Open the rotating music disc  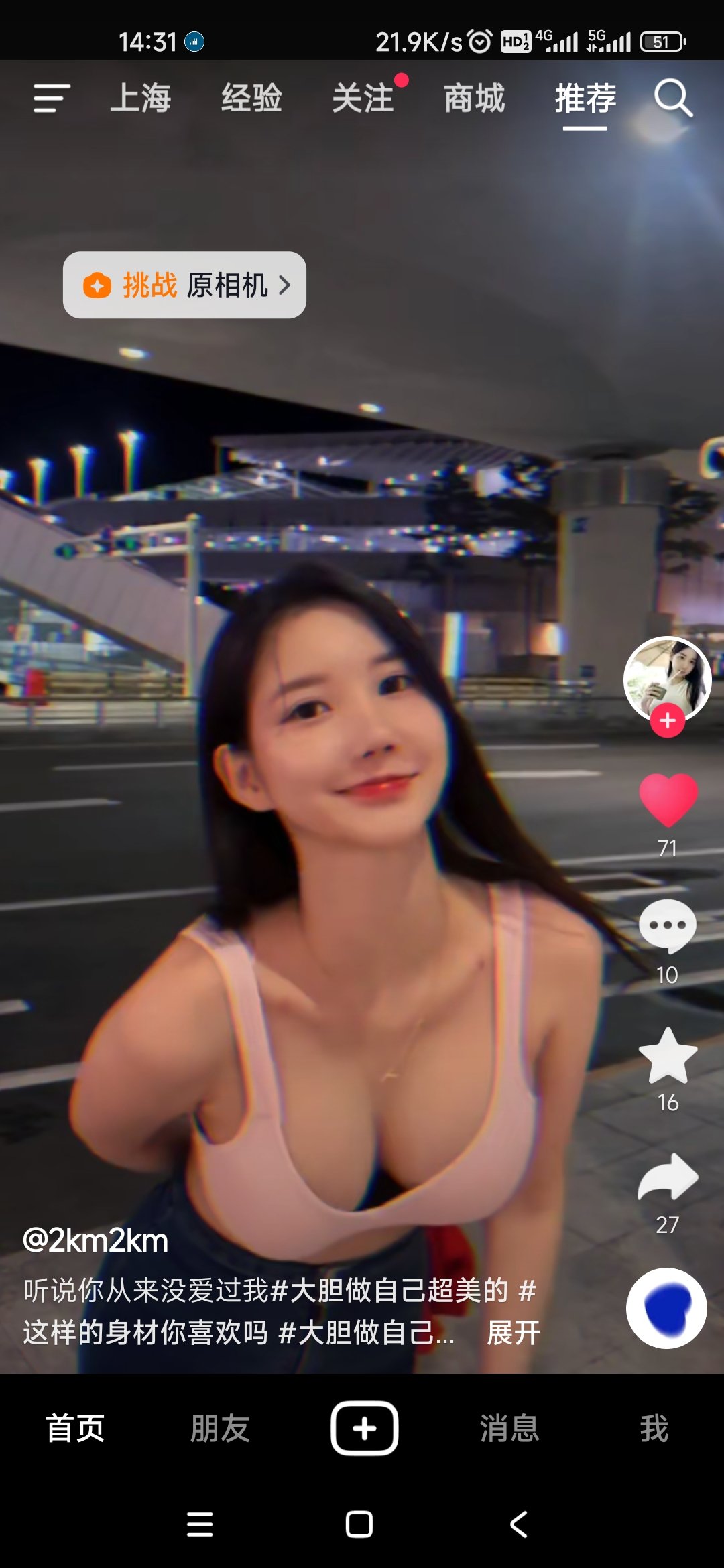click(666, 1308)
